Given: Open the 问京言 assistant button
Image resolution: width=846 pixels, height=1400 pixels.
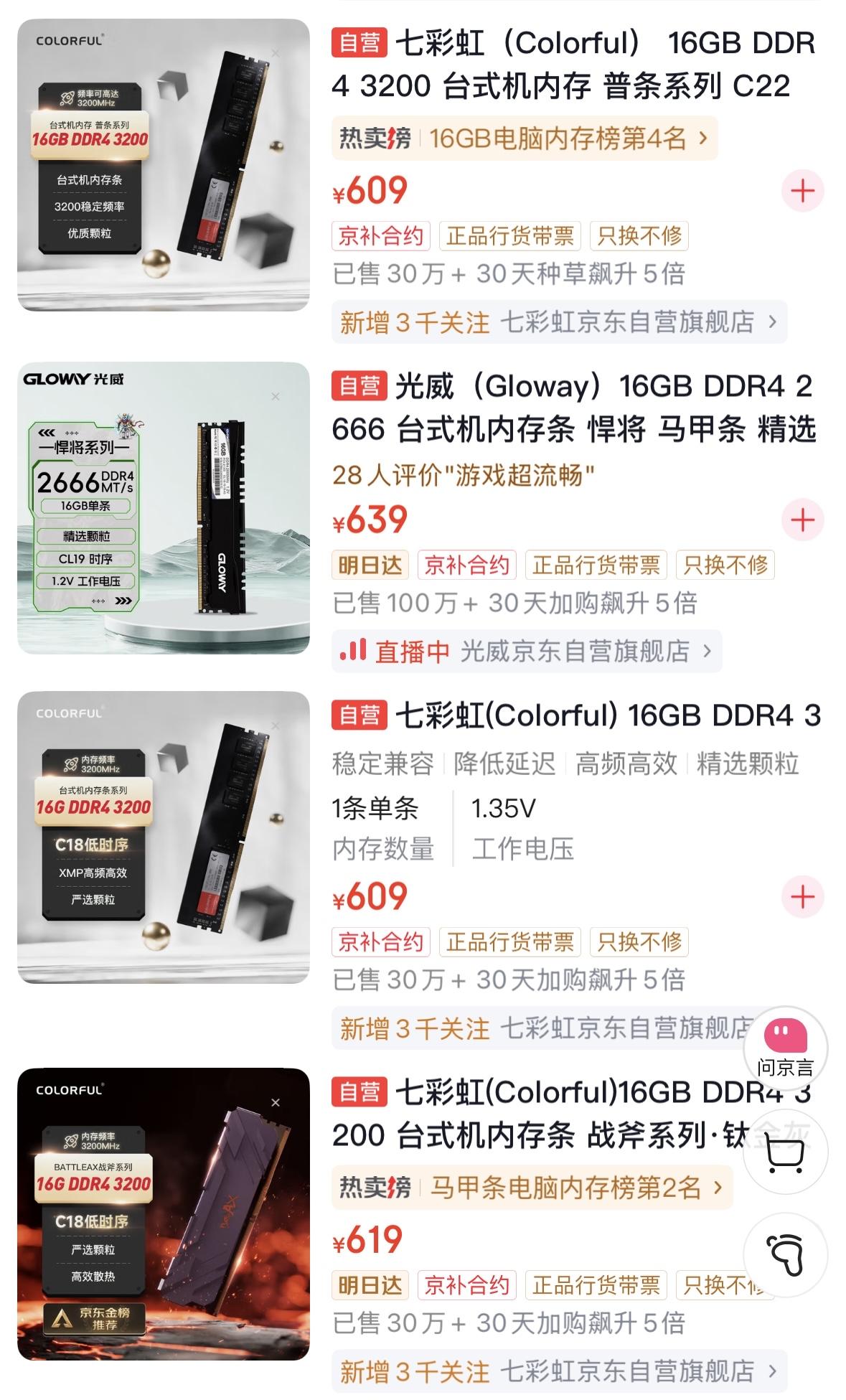Looking at the screenshot, I should pos(785,1048).
